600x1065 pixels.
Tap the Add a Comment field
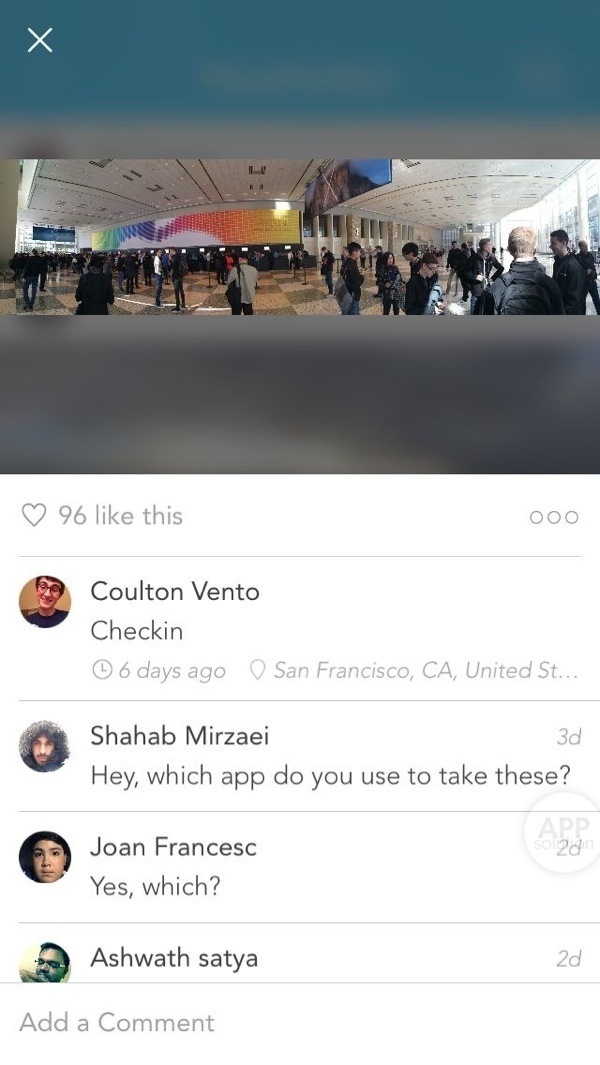click(x=300, y=1023)
